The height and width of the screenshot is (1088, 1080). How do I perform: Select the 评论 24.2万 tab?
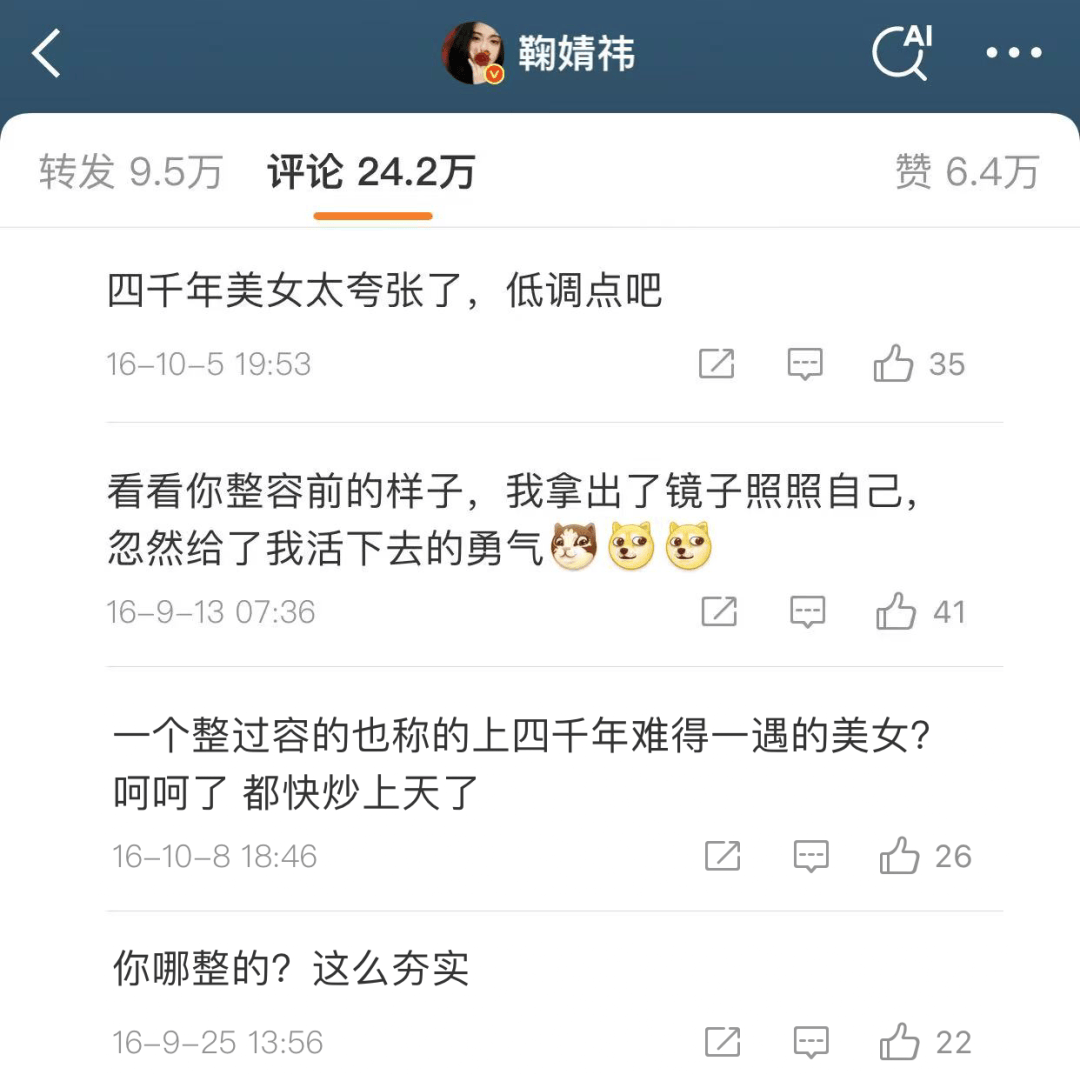click(x=372, y=172)
